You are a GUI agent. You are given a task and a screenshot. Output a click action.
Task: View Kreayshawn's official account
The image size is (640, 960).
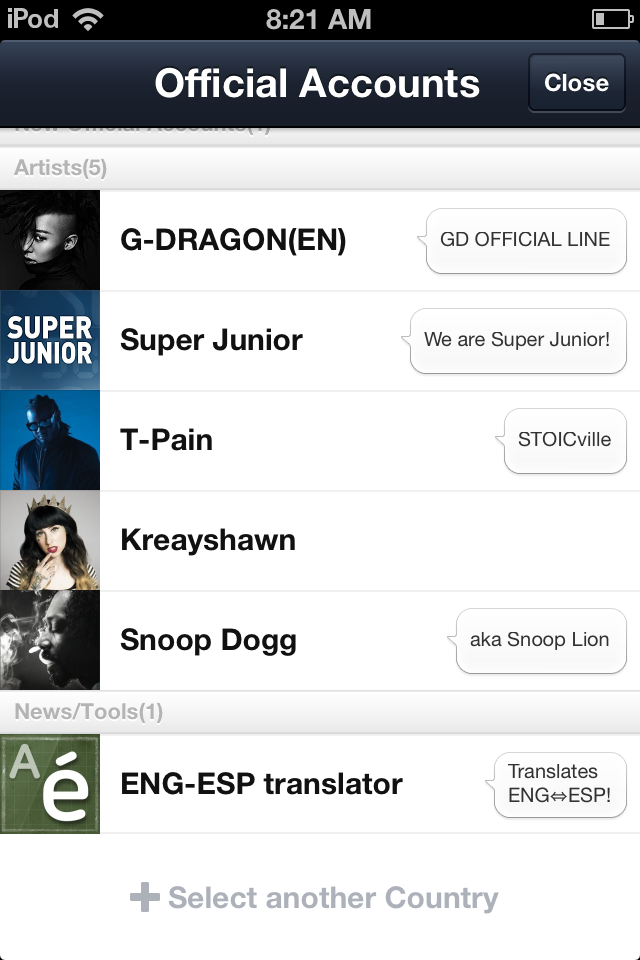coord(208,540)
